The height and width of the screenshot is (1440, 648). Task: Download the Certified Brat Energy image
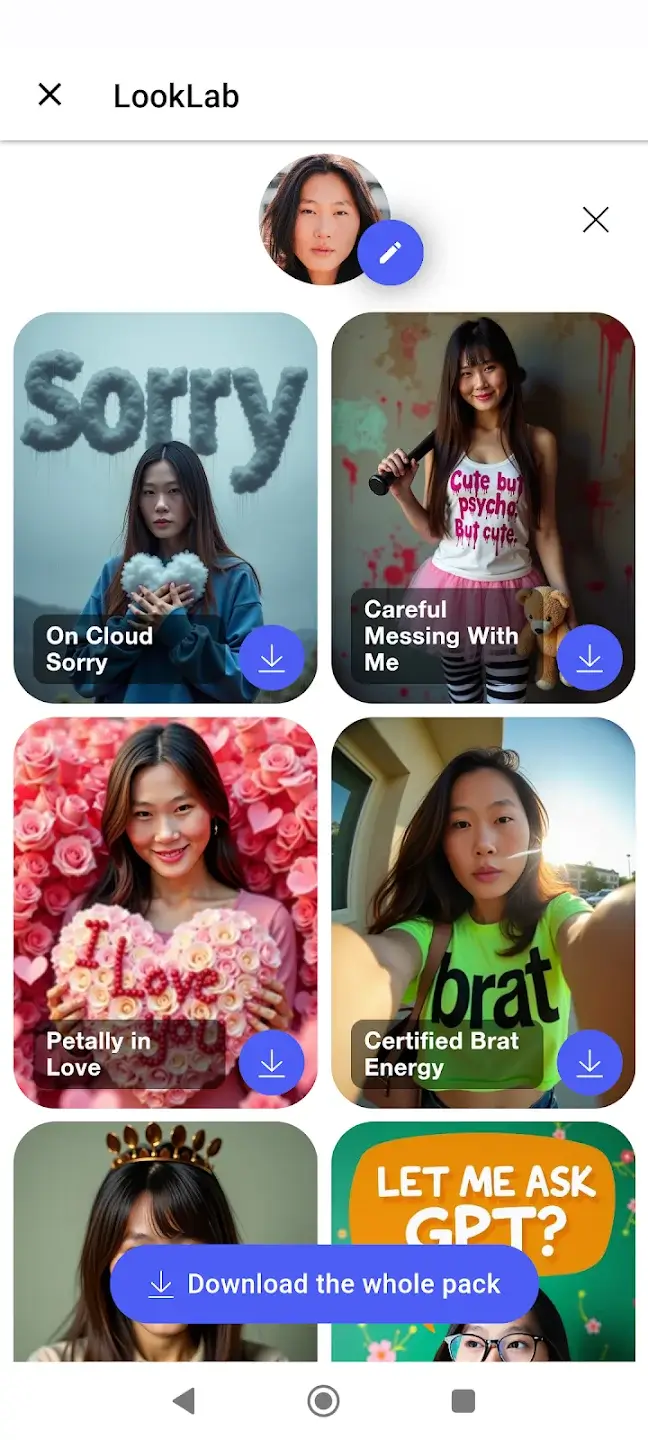coord(589,1062)
